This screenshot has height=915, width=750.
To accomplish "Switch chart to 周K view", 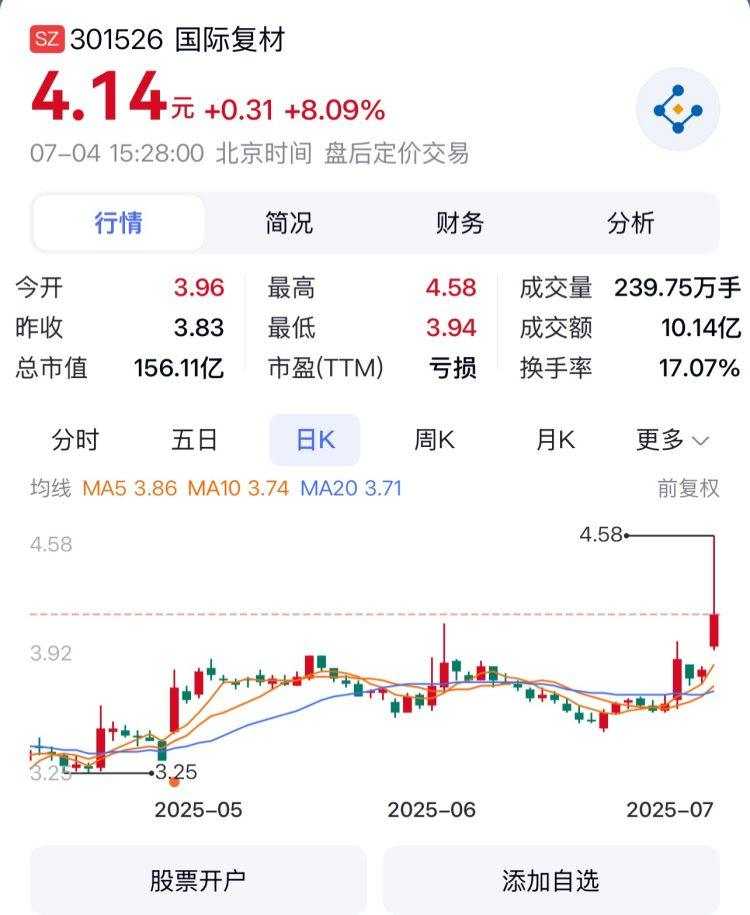I will coord(434,440).
